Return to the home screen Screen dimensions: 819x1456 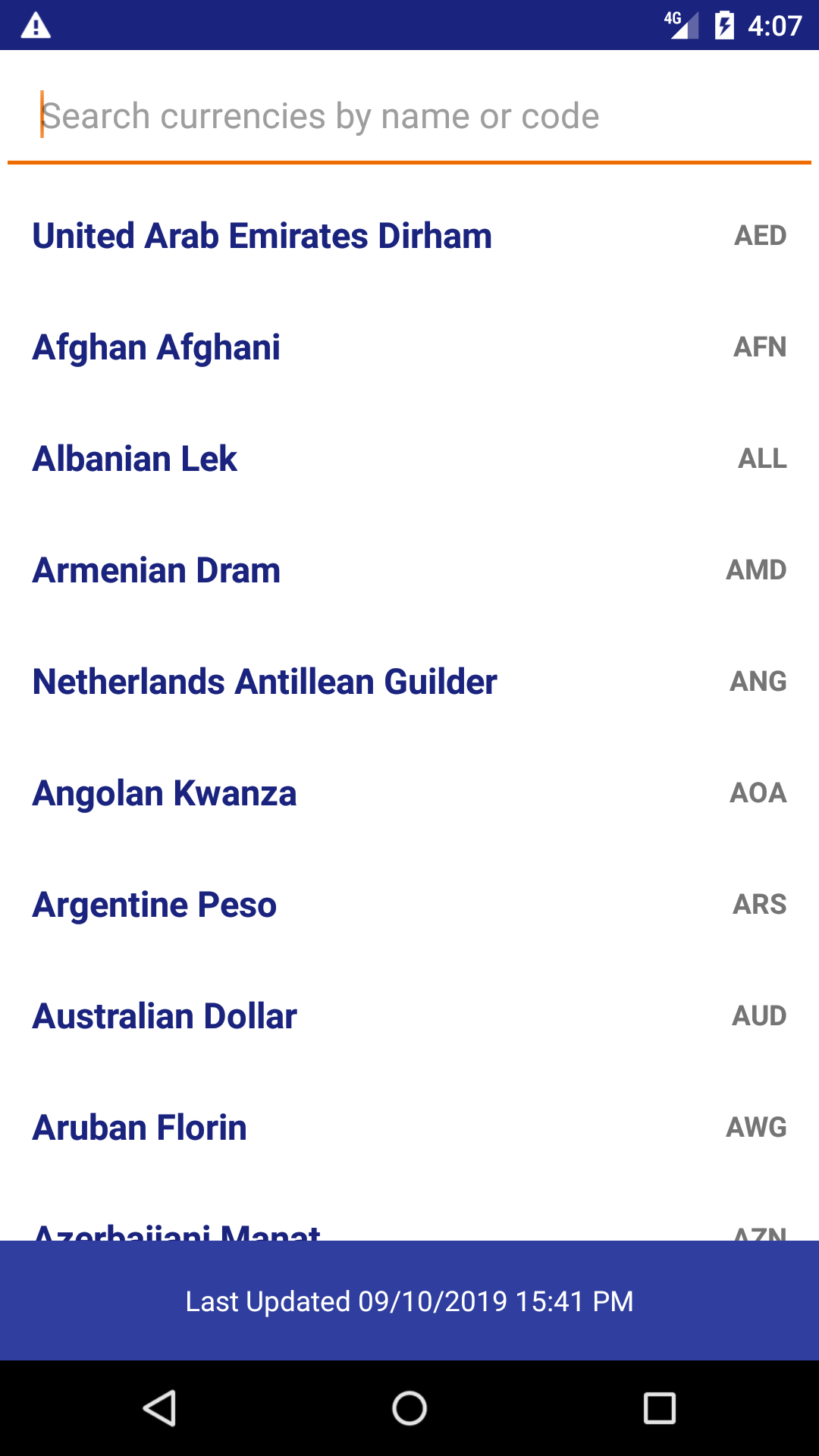click(x=409, y=1408)
